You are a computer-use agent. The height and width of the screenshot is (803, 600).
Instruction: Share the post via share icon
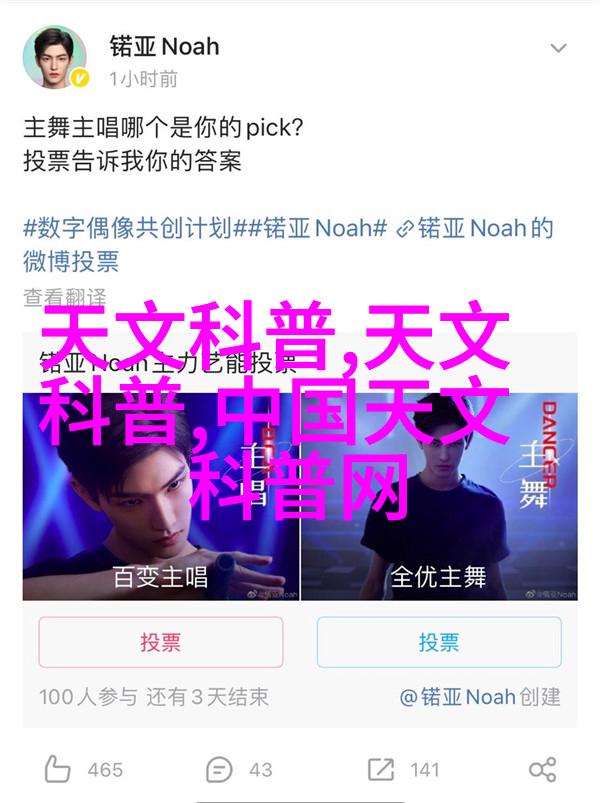click(543, 769)
